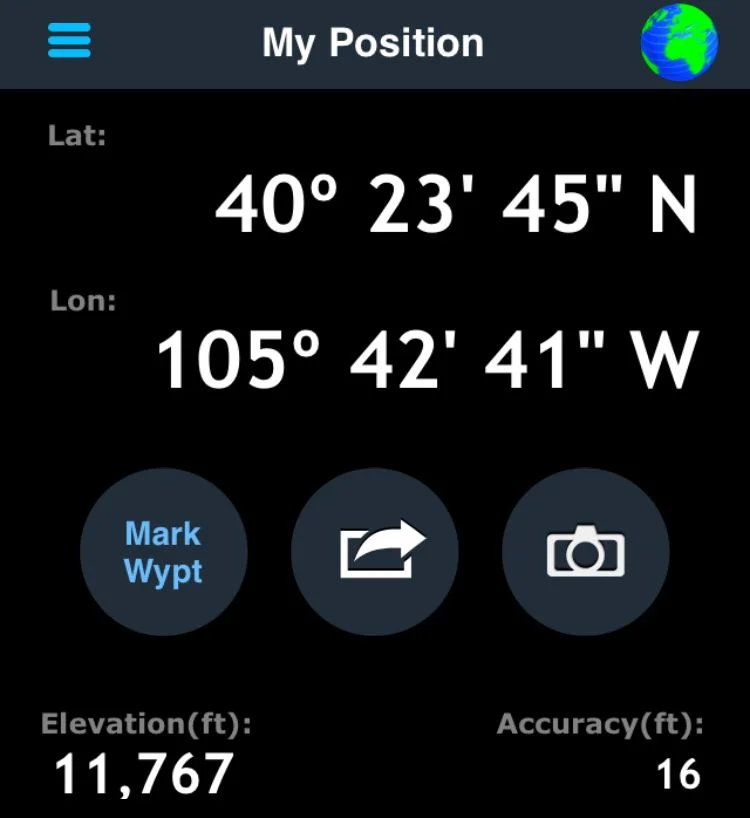The height and width of the screenshot is (818, 750).
Task: Open the hamburger menu
Action: 69,40
